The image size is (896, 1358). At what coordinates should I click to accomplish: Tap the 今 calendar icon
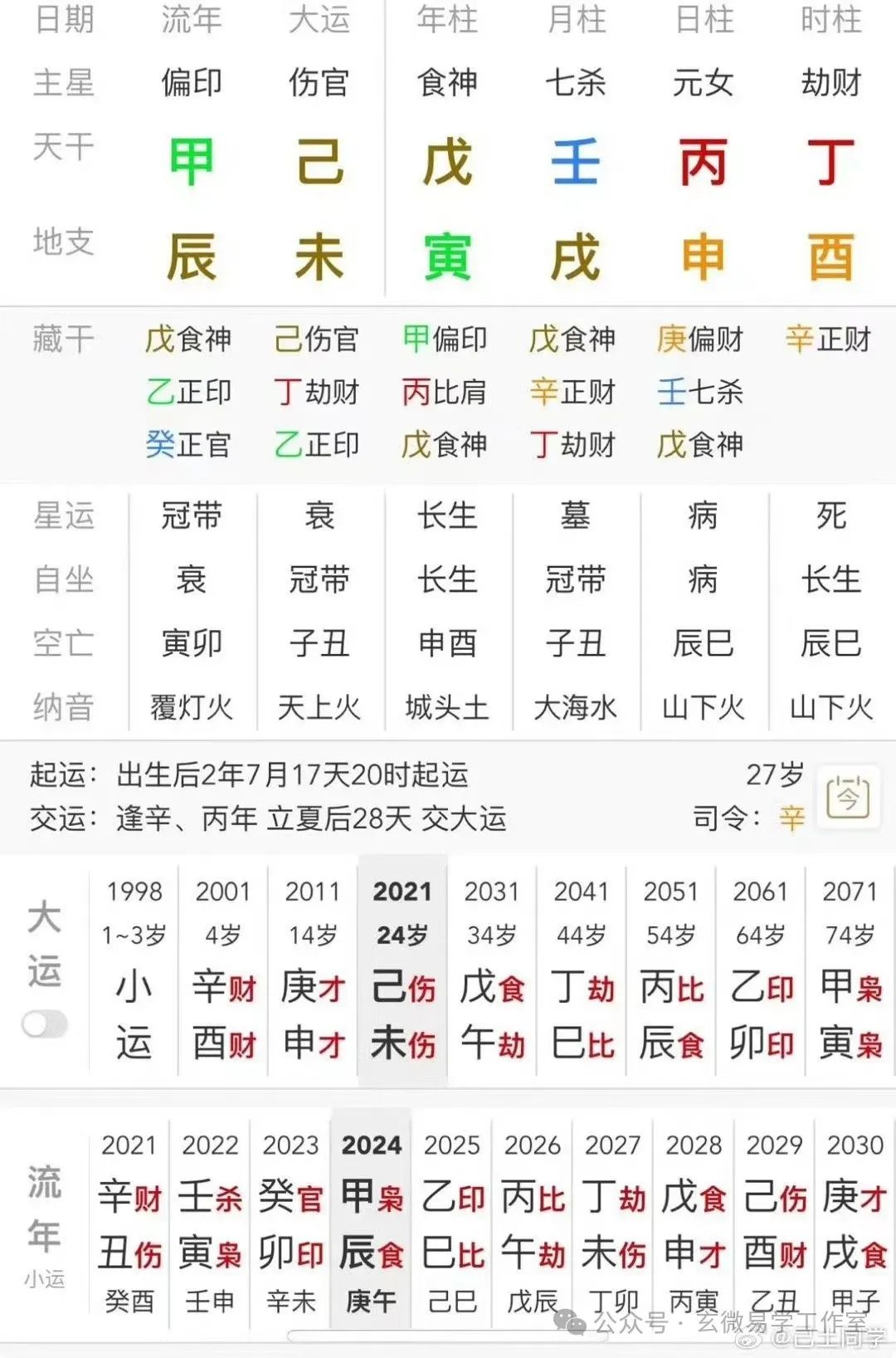848,798
